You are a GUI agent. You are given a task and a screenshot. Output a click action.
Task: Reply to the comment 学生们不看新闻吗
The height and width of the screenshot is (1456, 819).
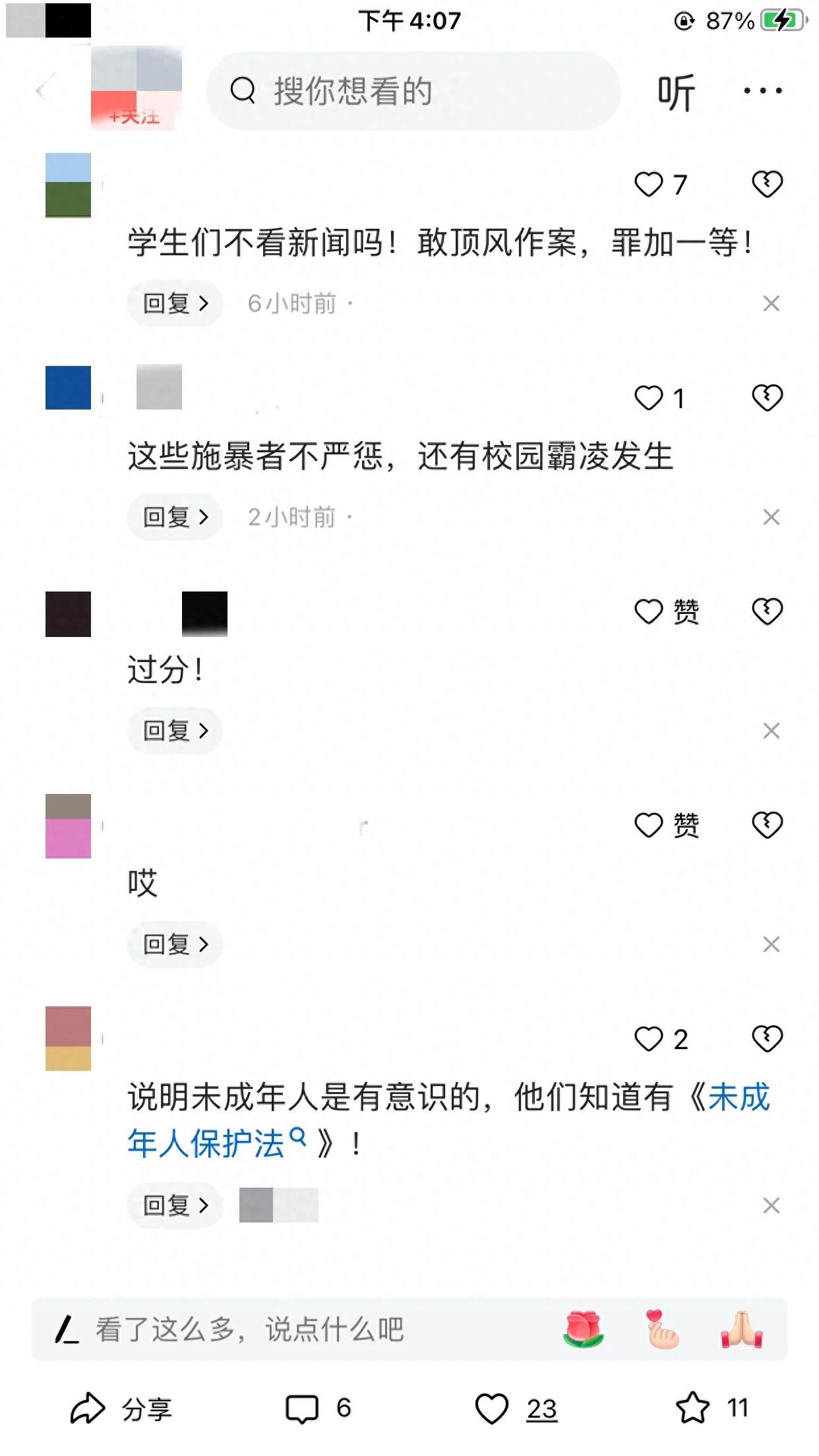[x=175, y=303]
